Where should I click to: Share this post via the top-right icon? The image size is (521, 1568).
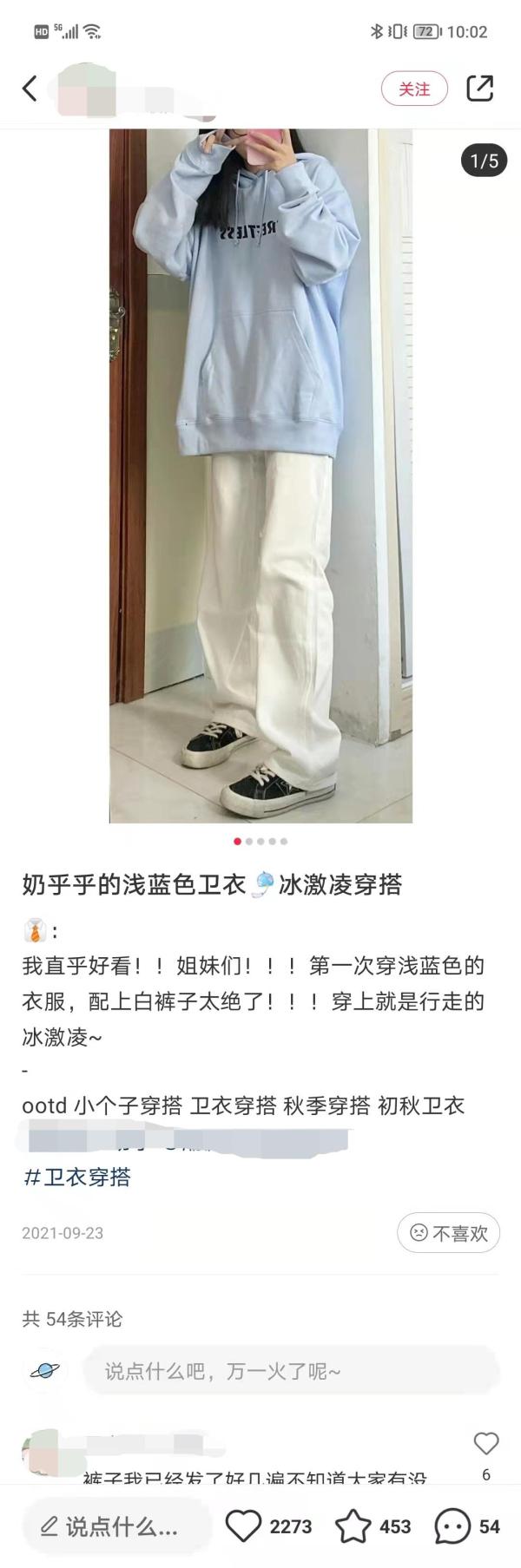tap(479, 89)
